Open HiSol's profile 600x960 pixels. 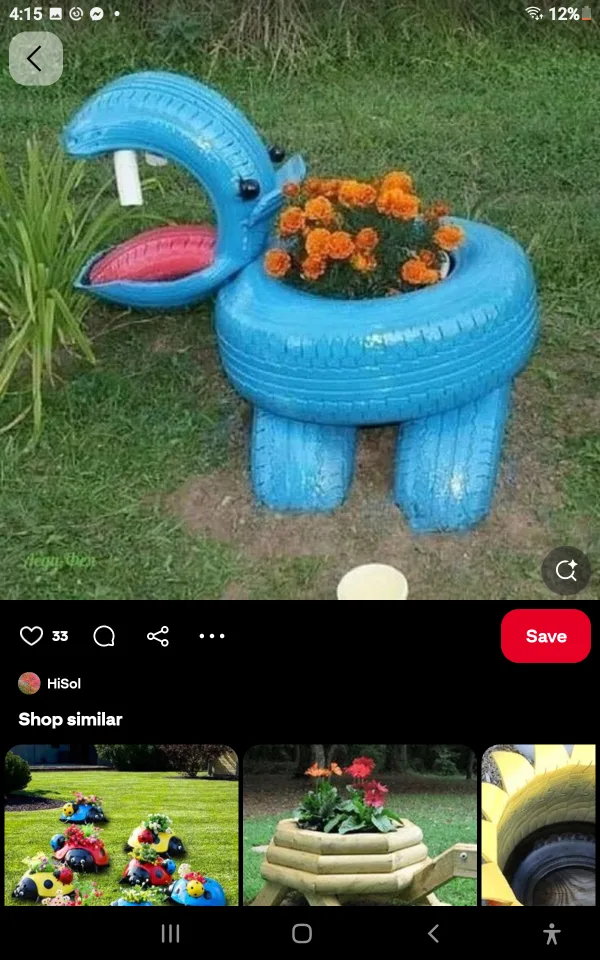click(50, 683)
